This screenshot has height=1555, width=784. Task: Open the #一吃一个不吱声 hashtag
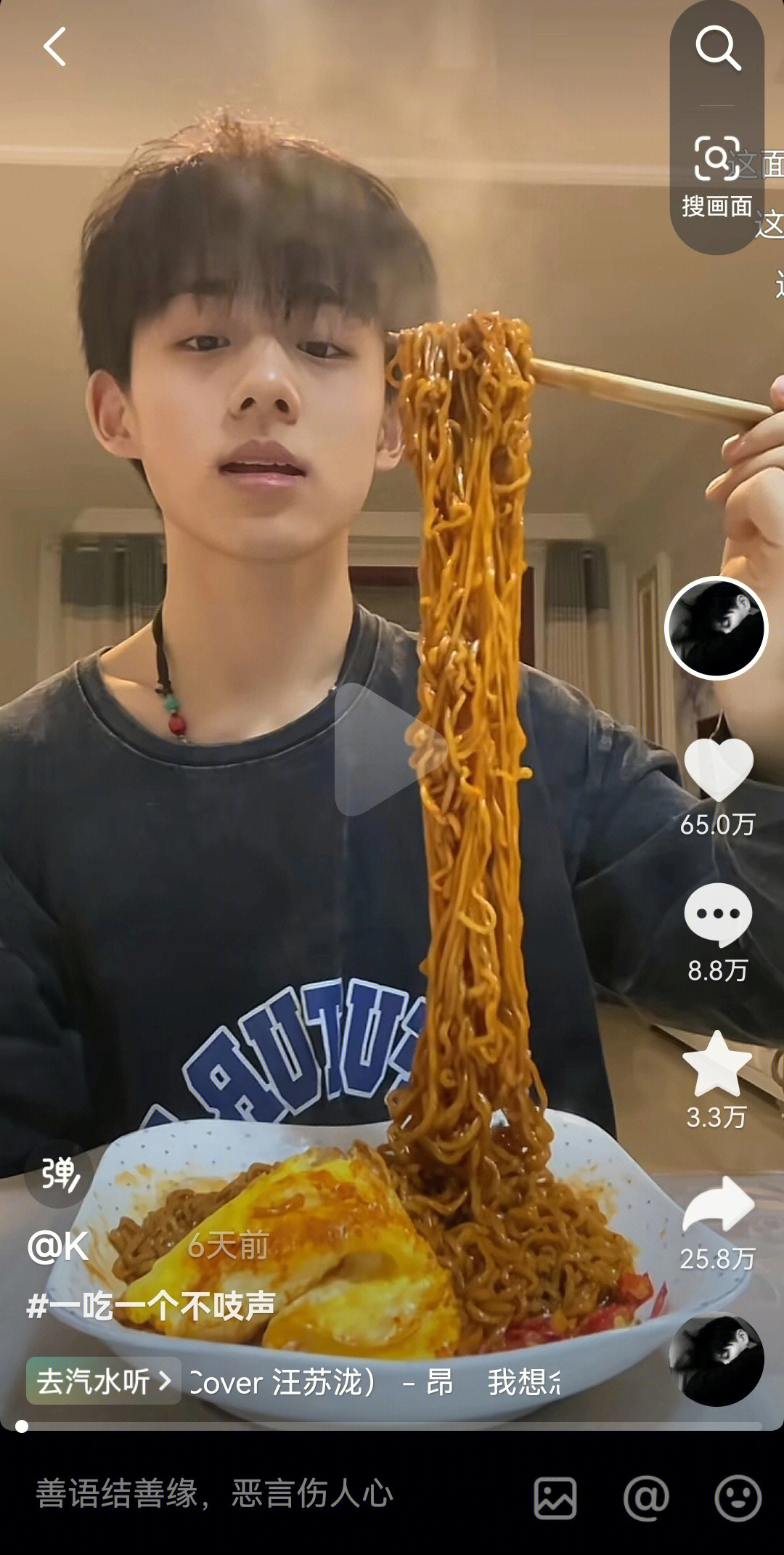pos(151,1305)
